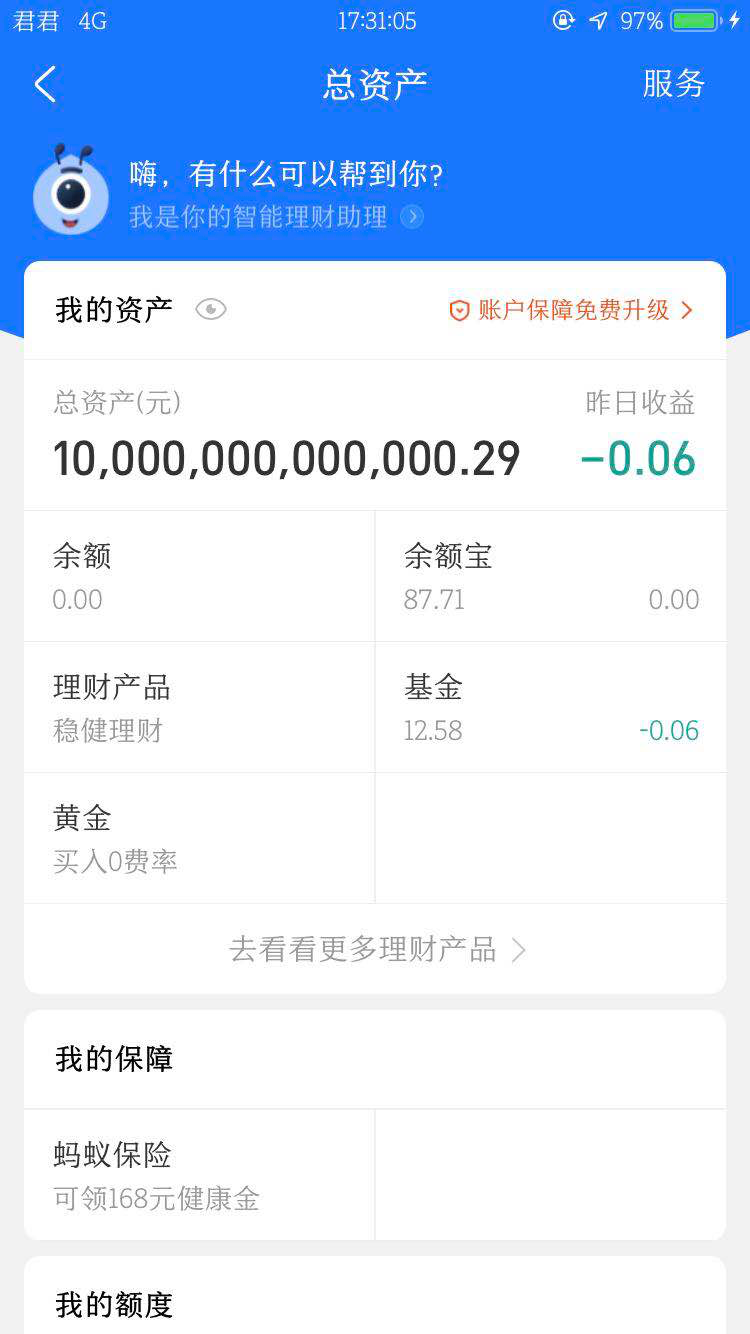Open the 黄金 gold tile
Screen dimensions: 750x1334
click(199, 838)
